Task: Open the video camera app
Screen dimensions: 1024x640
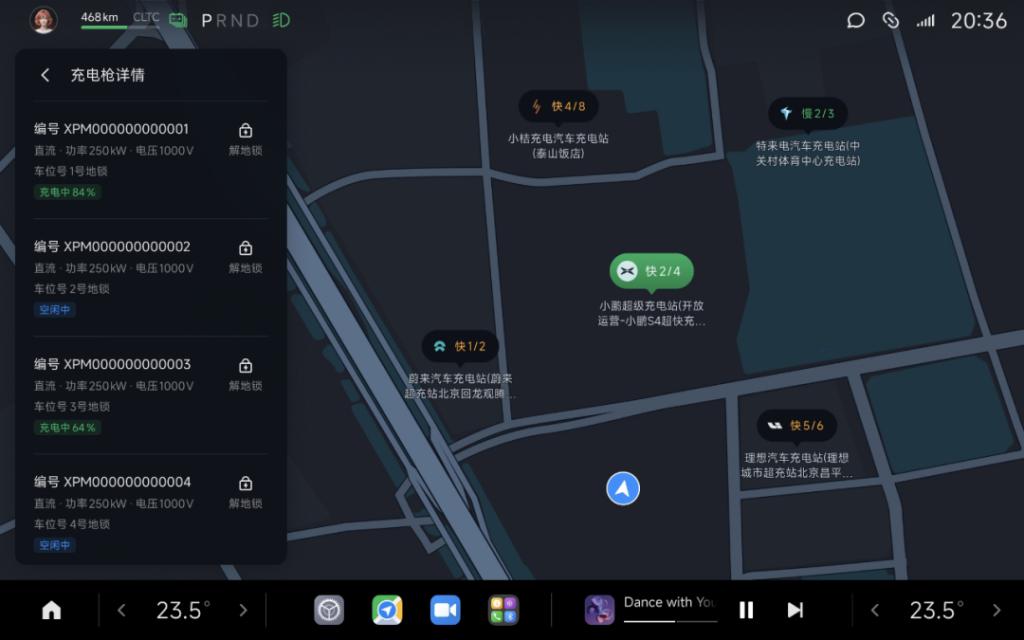Action: point(444,610)
